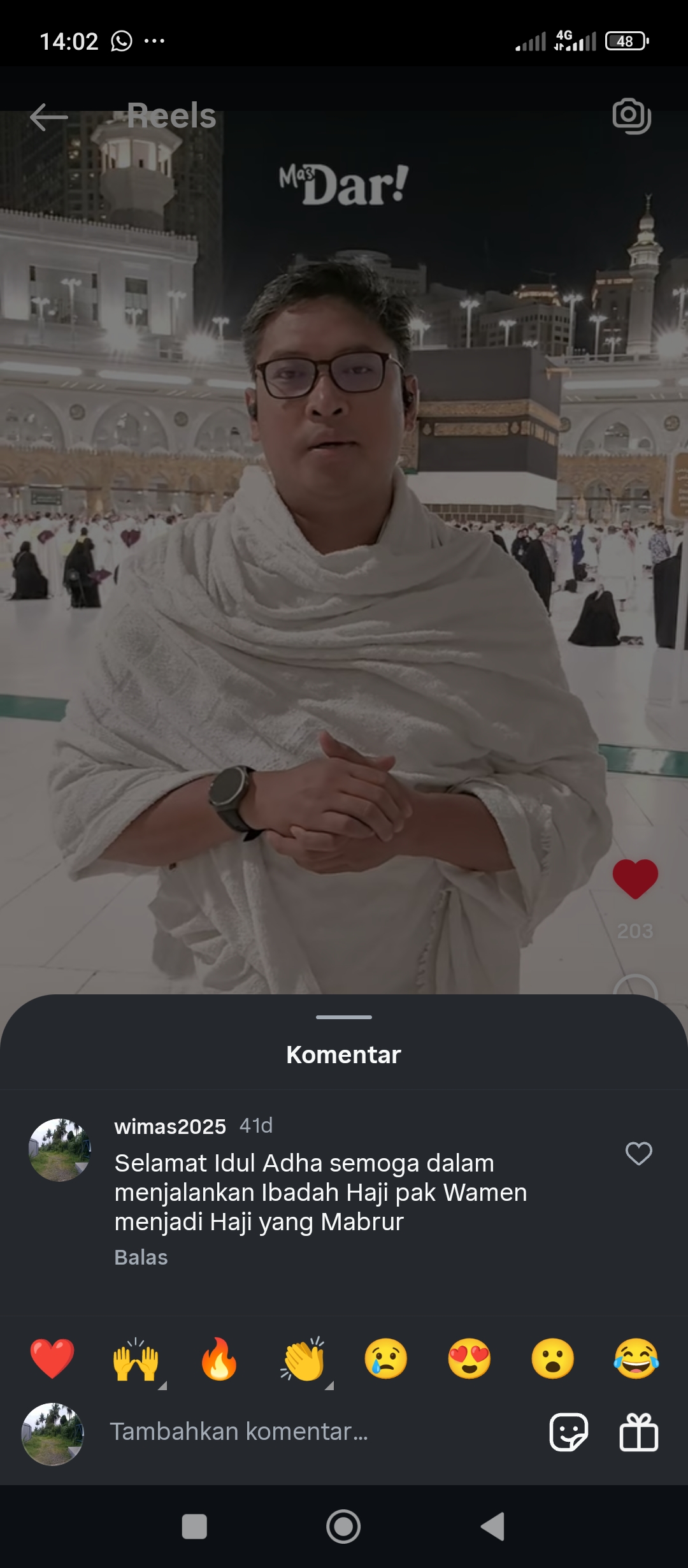Viewport: 688px width, 1568px height.
Task: Insert the laughing tears emoji
Action: pos(636,1358)
